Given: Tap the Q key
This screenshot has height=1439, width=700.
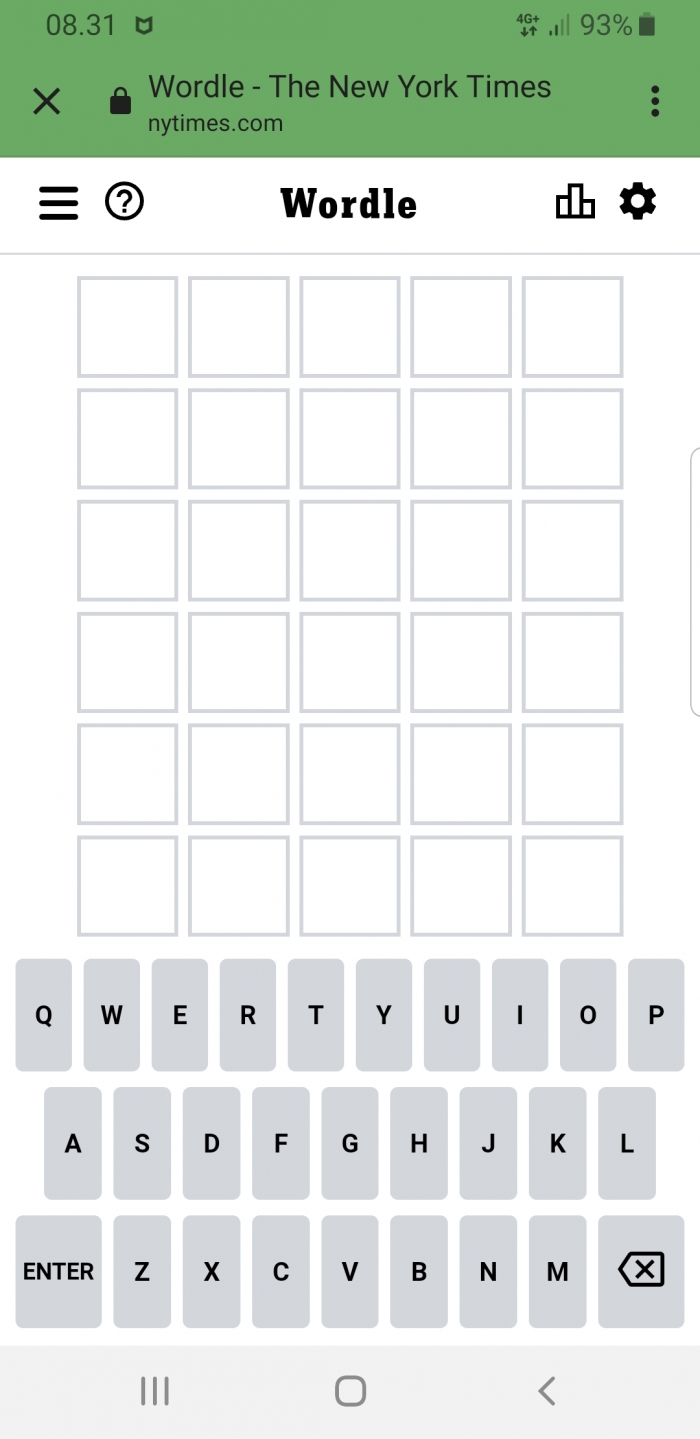Looking at the screenshot, I should [44, 1015].
